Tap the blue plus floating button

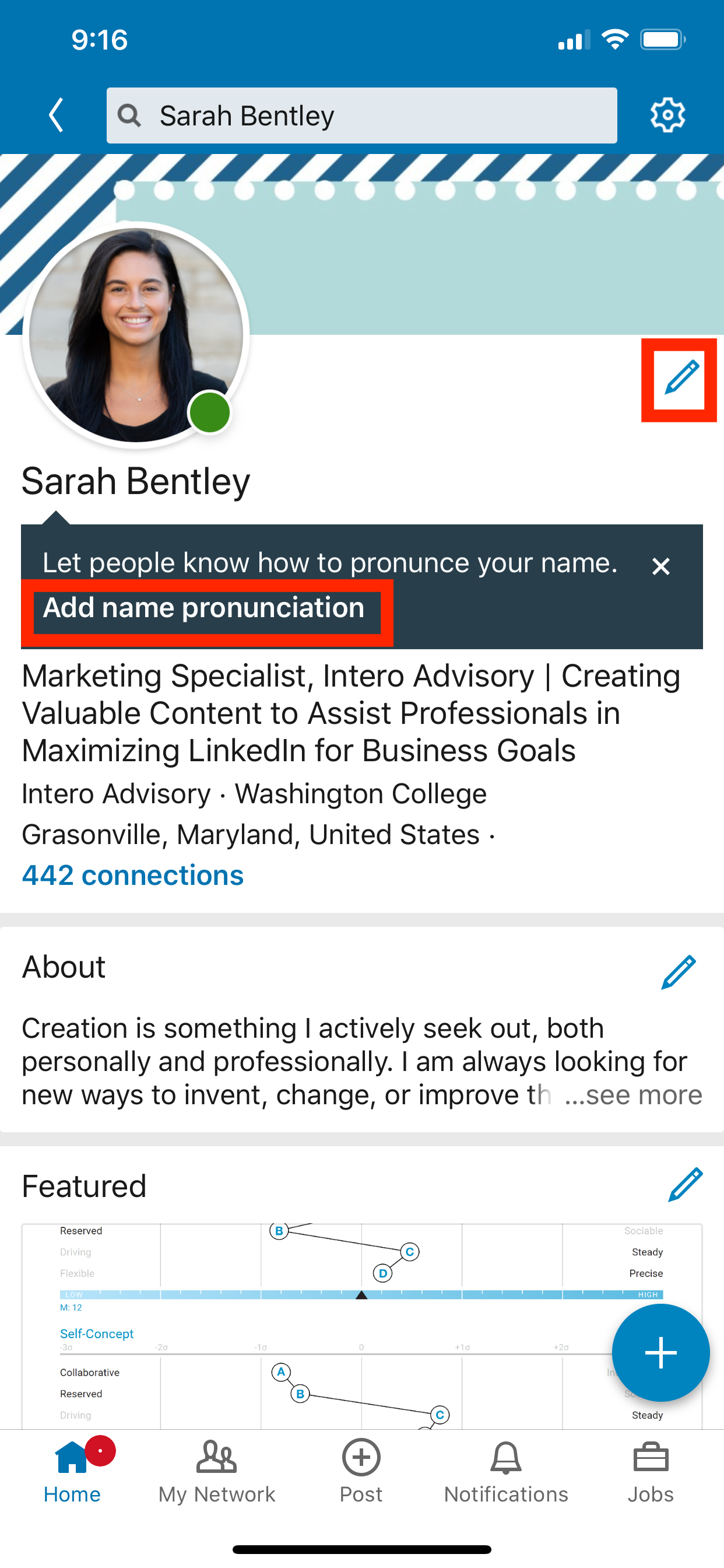pos(660,1353)
